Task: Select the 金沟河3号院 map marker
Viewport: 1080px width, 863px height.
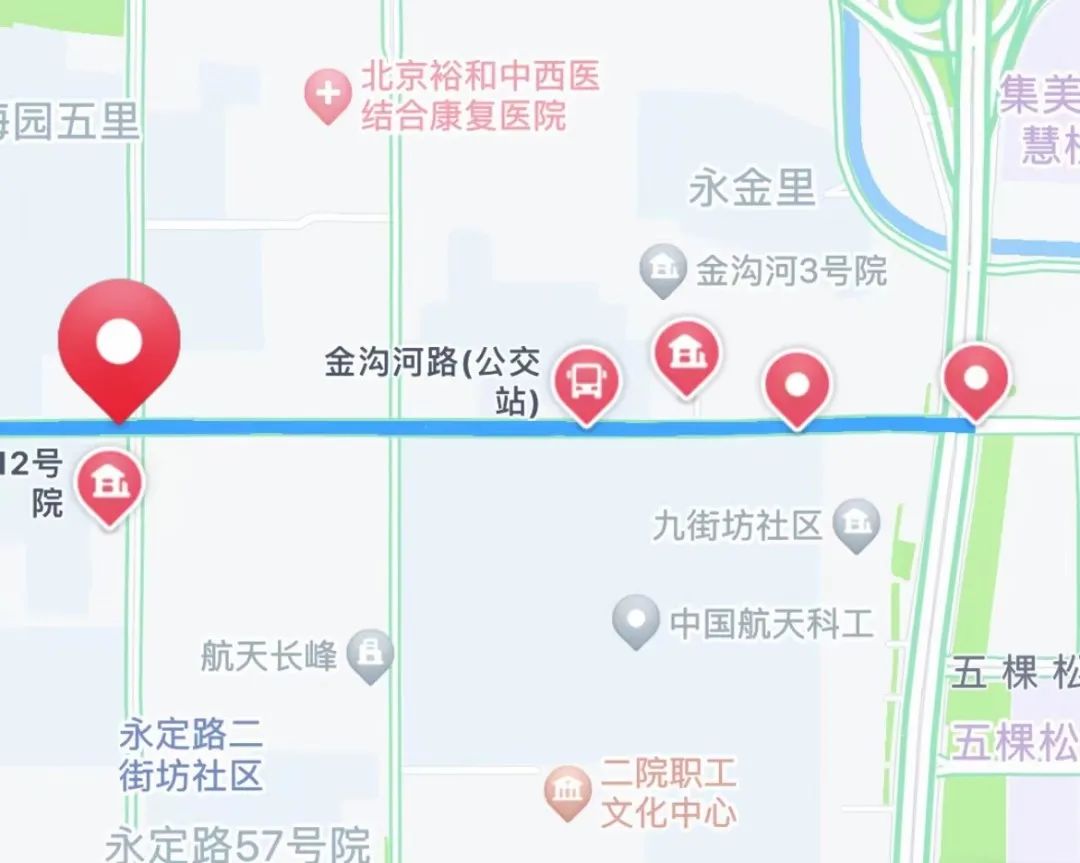Action: (x=662, y=268)
